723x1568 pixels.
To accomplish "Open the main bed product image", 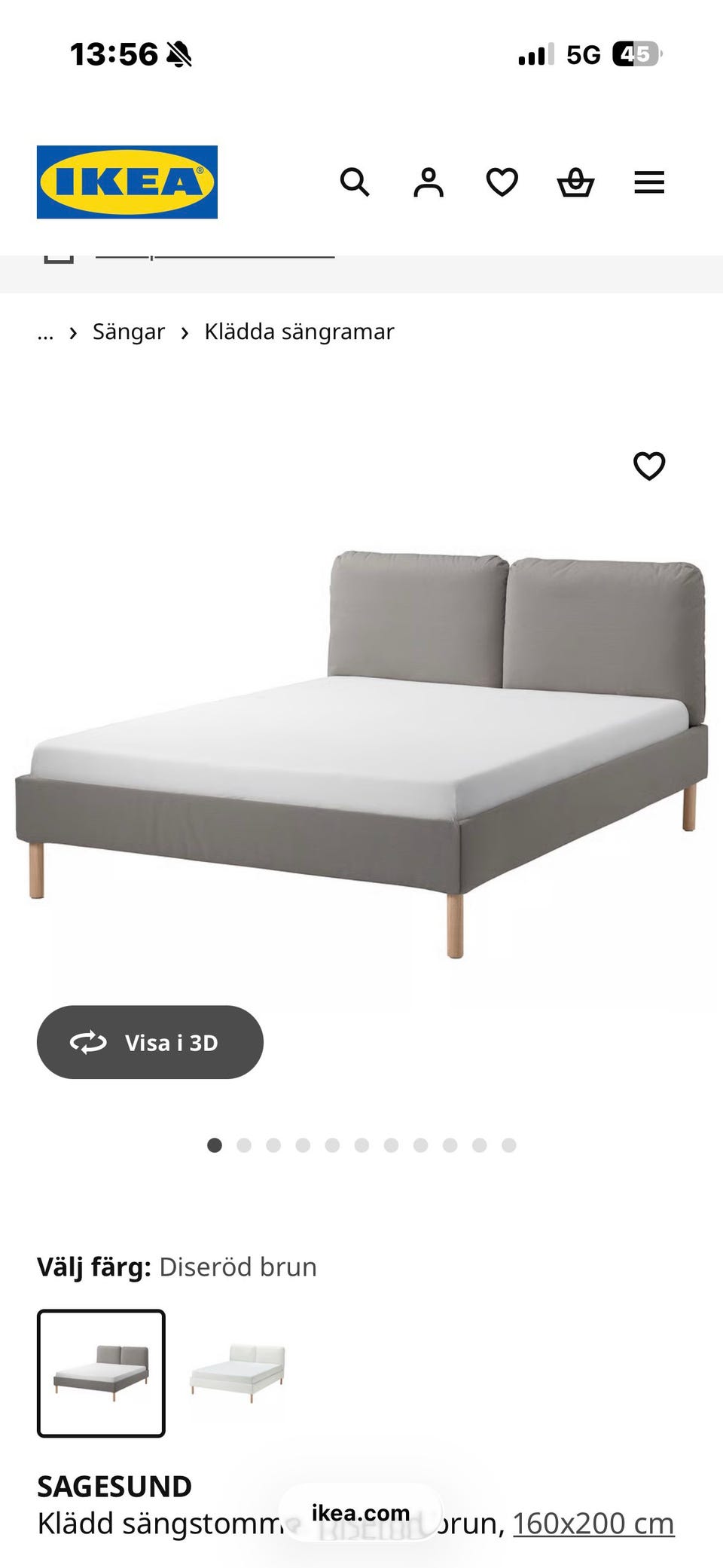I will (x=361, y=754).
